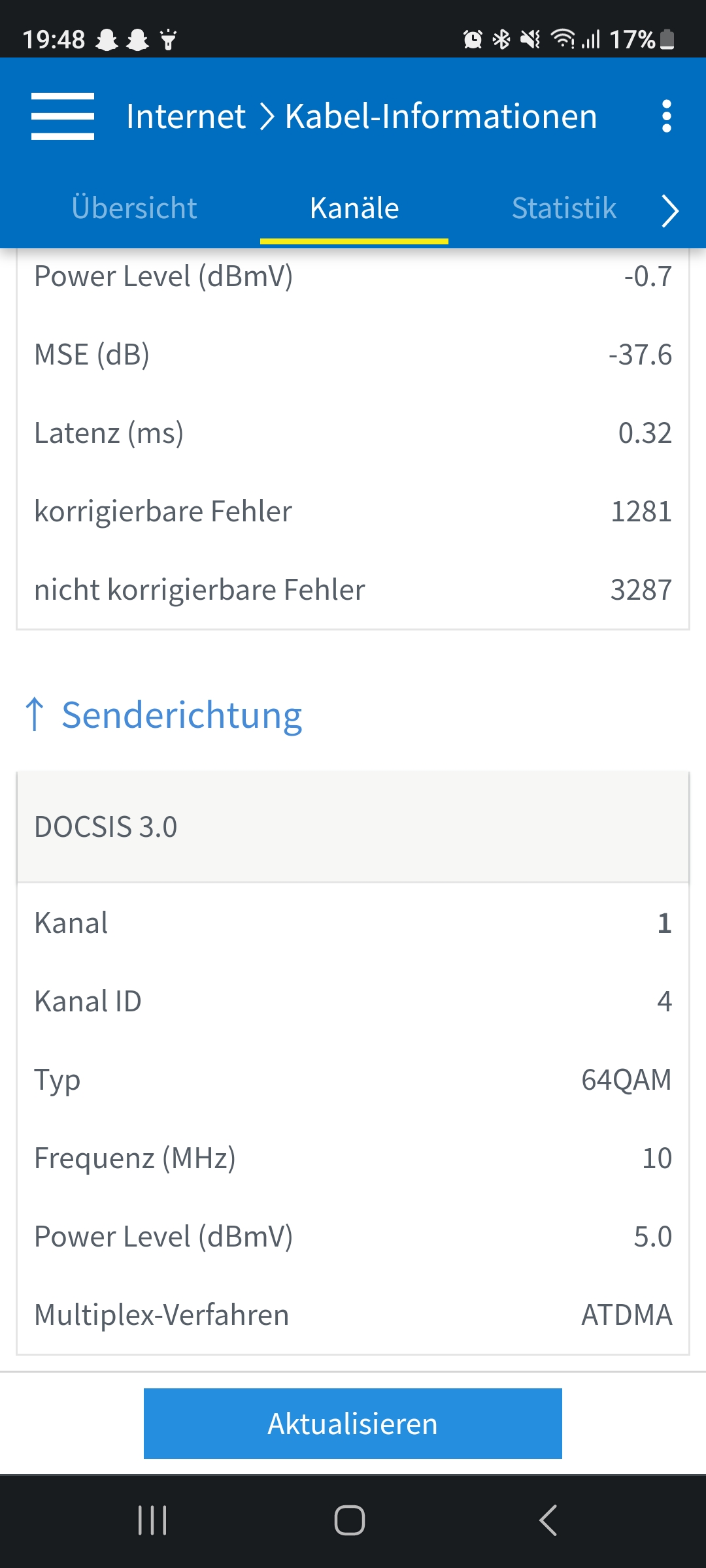Select the Kanäle tab heading
Viewport: 706px width, 1568px height.
(x=353, y=208)
